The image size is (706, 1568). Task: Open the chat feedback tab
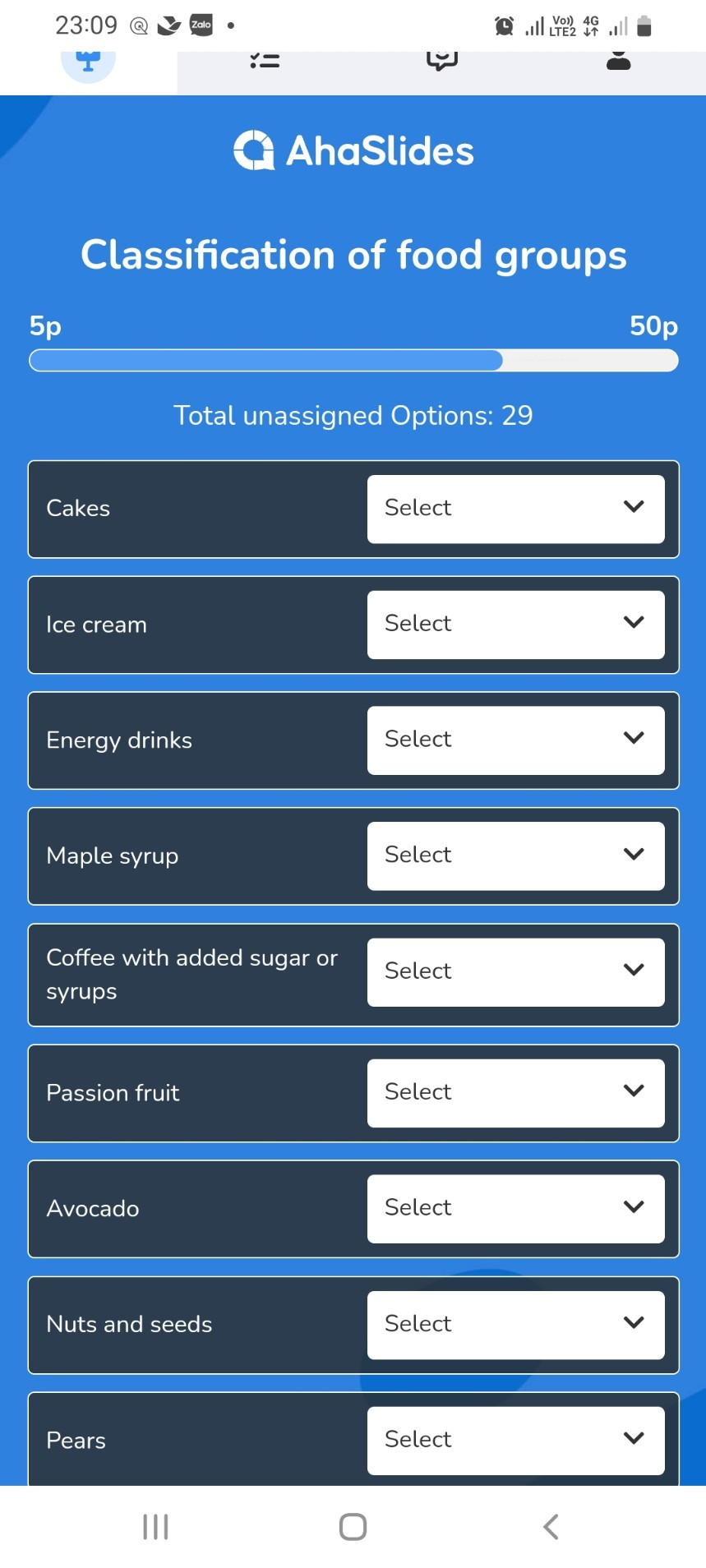[x=441, y=61]
